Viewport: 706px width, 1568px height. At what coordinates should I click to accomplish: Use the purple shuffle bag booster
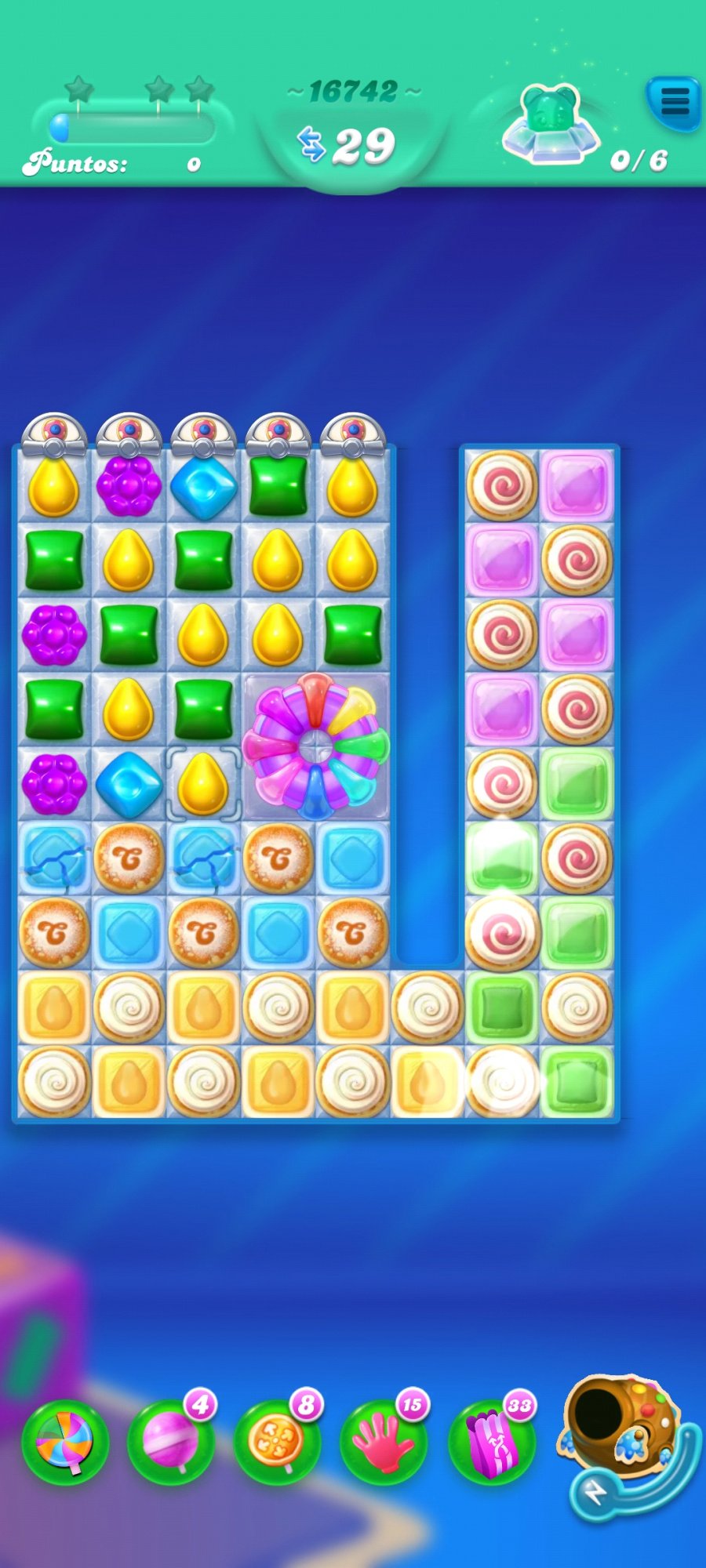(491, 1443)
